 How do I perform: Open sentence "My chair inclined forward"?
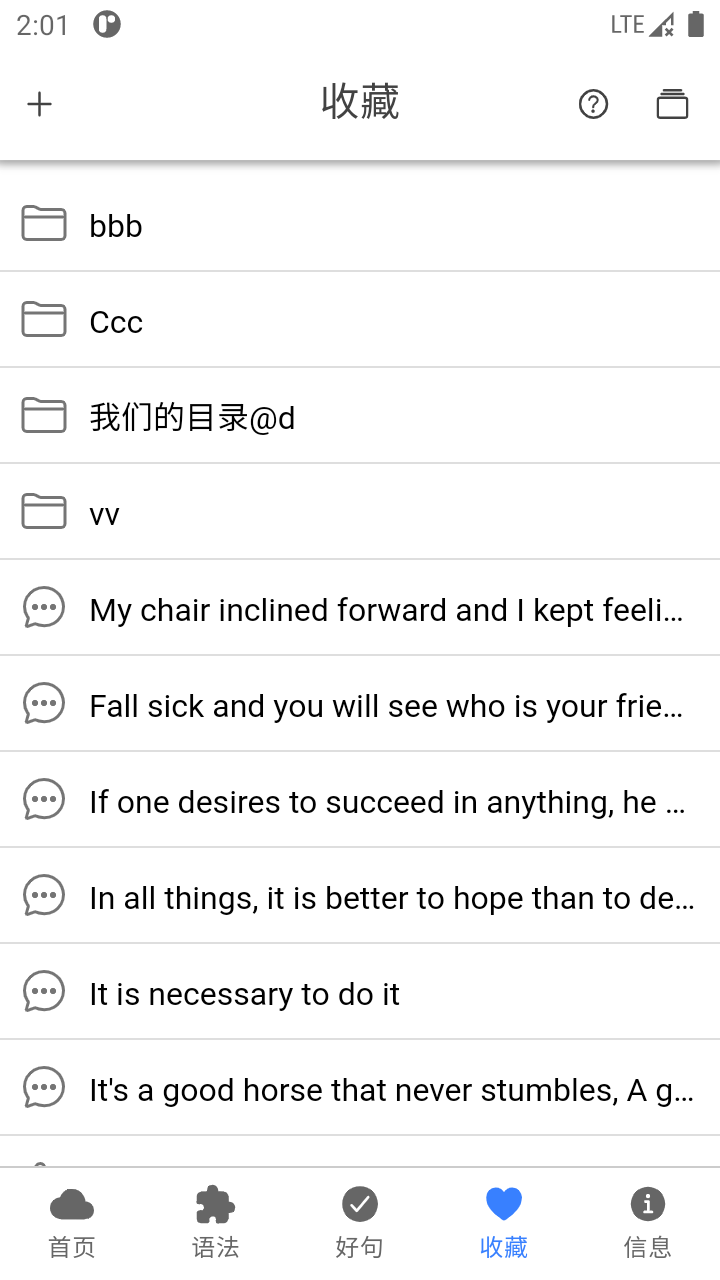(x=360, y=608)
